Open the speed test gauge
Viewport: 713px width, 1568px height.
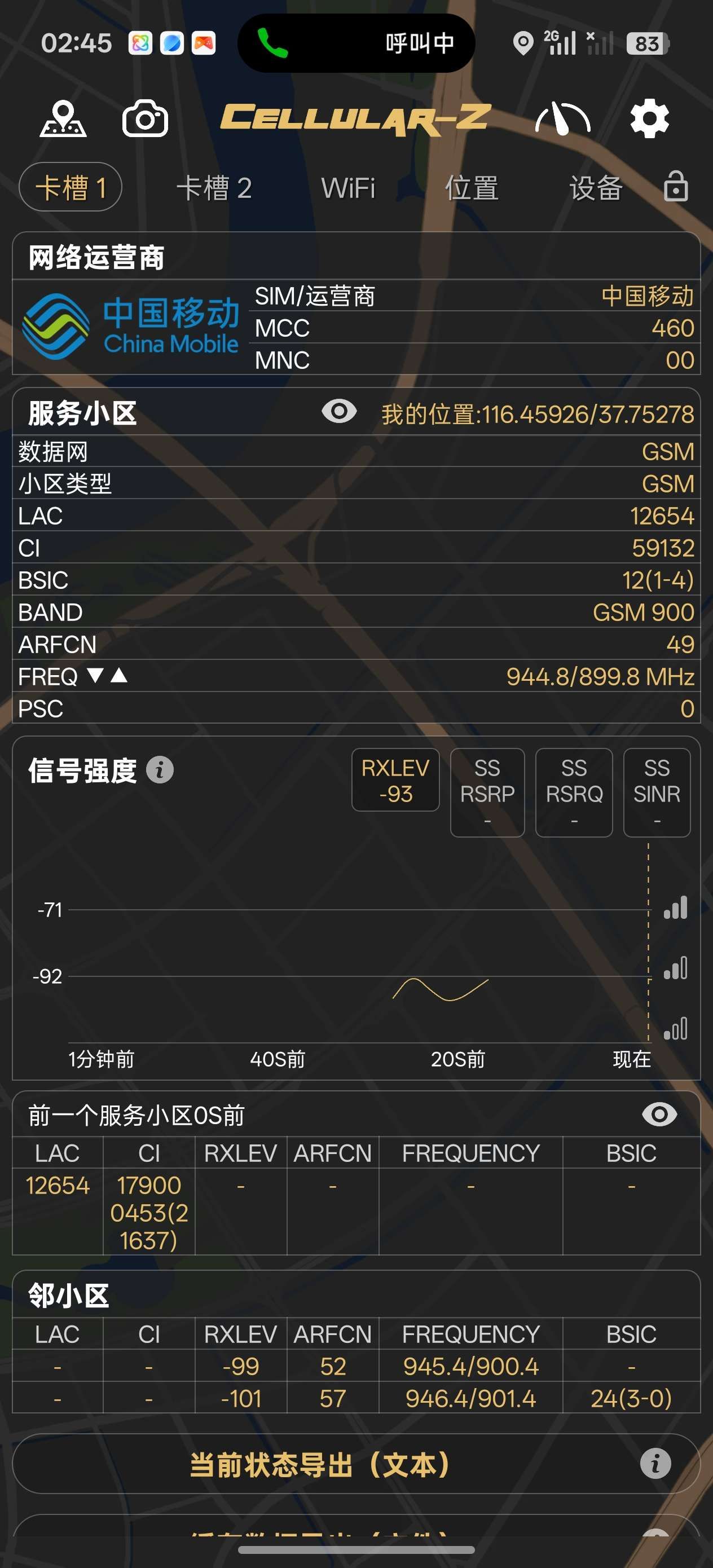tap(562, 118)
